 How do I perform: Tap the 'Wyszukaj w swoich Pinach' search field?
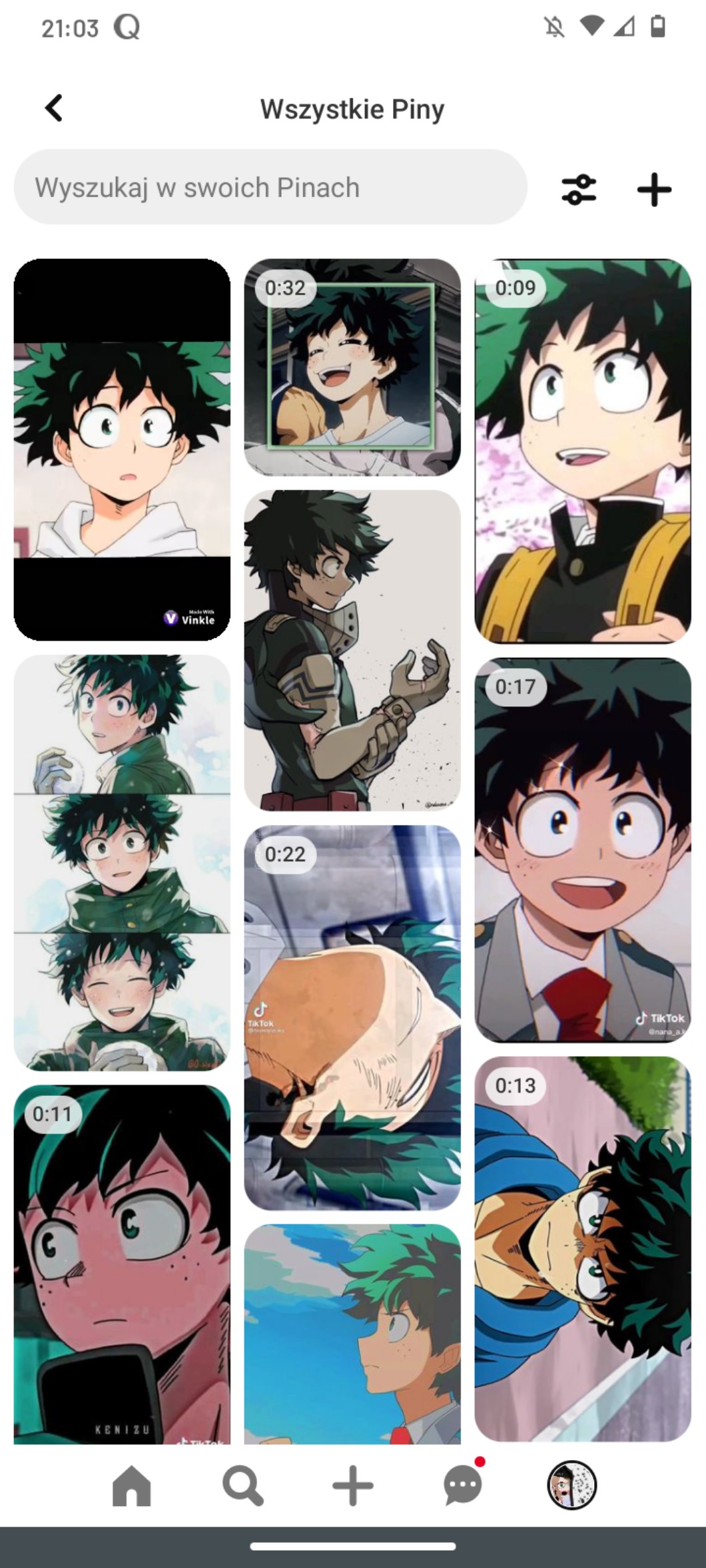point(270,188)
